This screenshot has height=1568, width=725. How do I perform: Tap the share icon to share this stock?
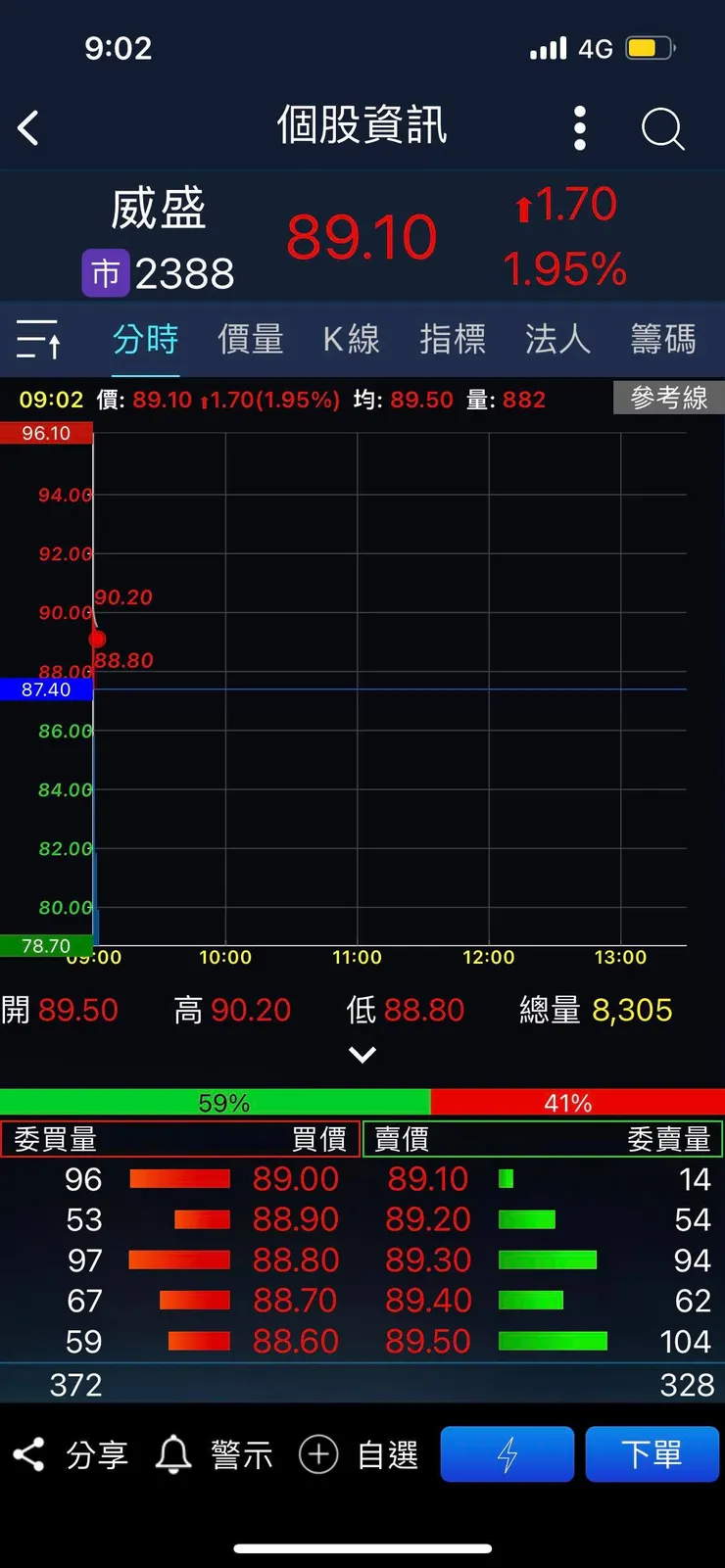pos(29,1453)
